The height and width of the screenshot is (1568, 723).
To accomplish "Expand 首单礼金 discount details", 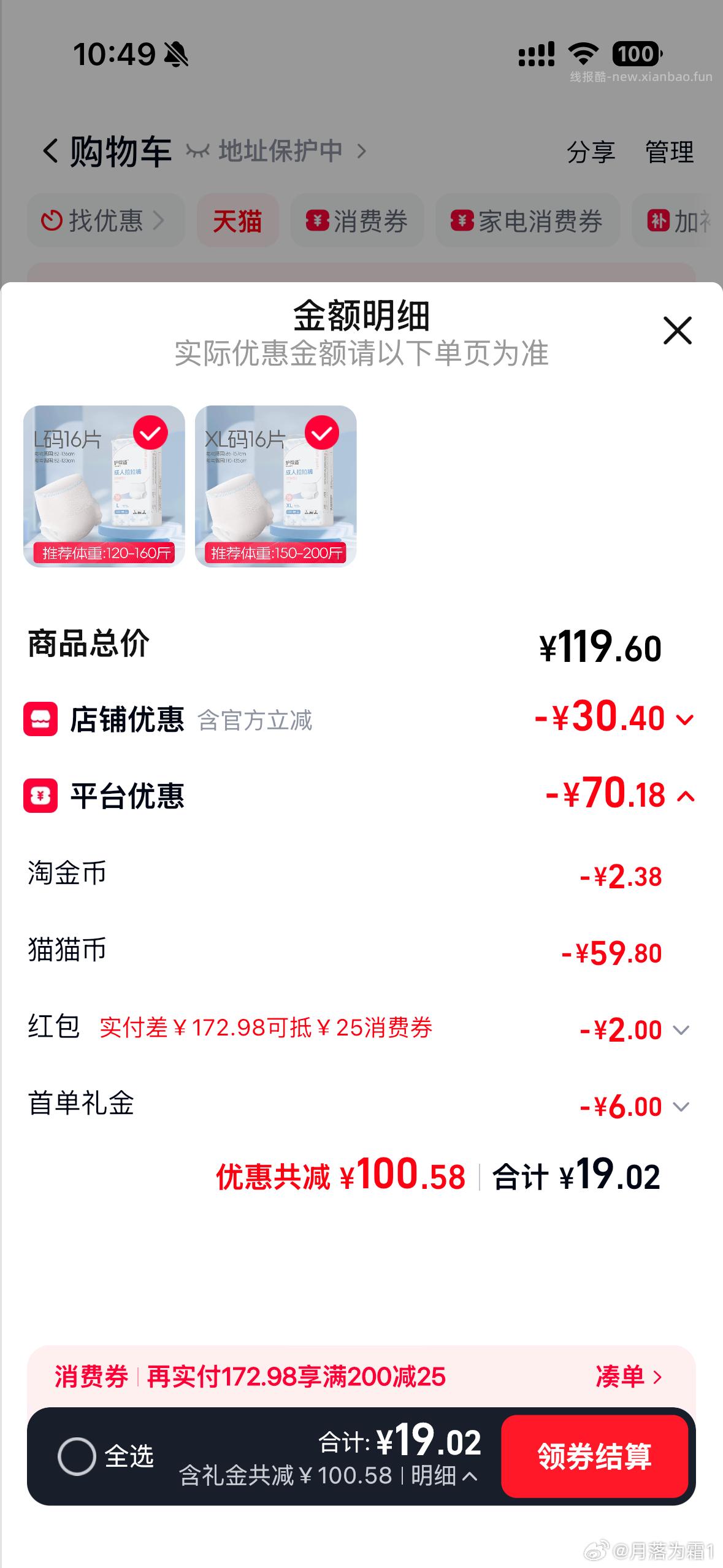I will point(681,1107).
